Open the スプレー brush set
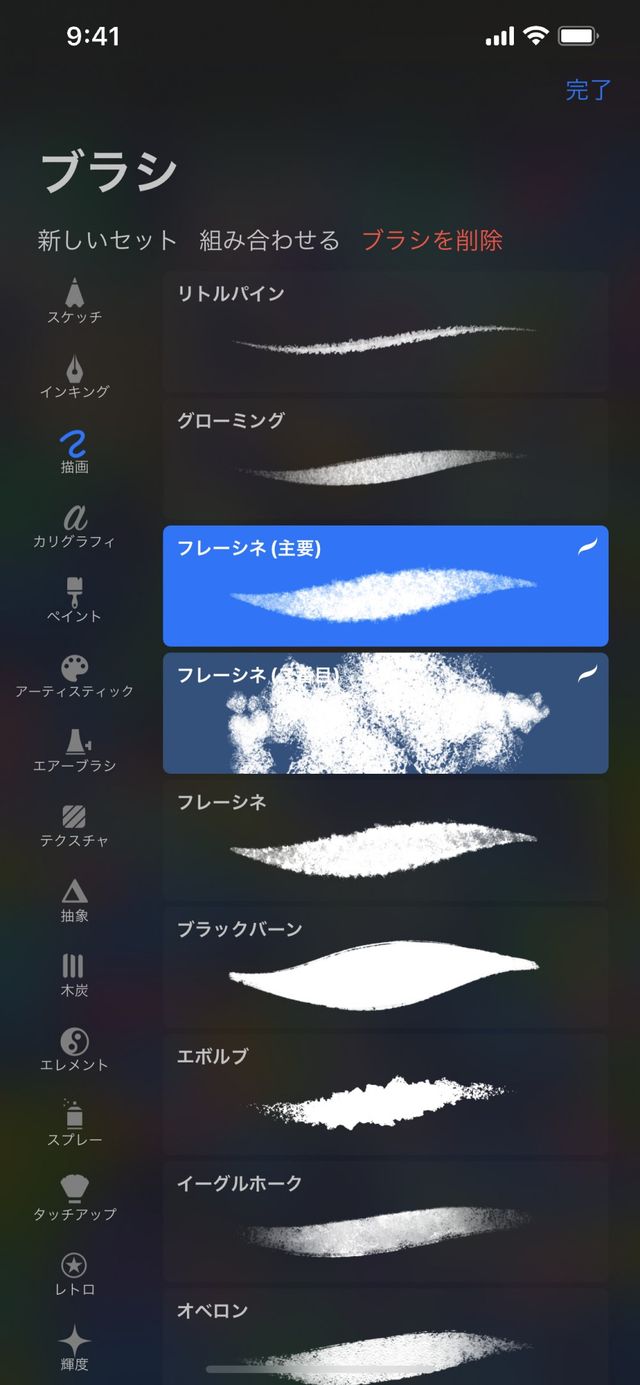The image size is (640, 1385). pos(74,1125)
